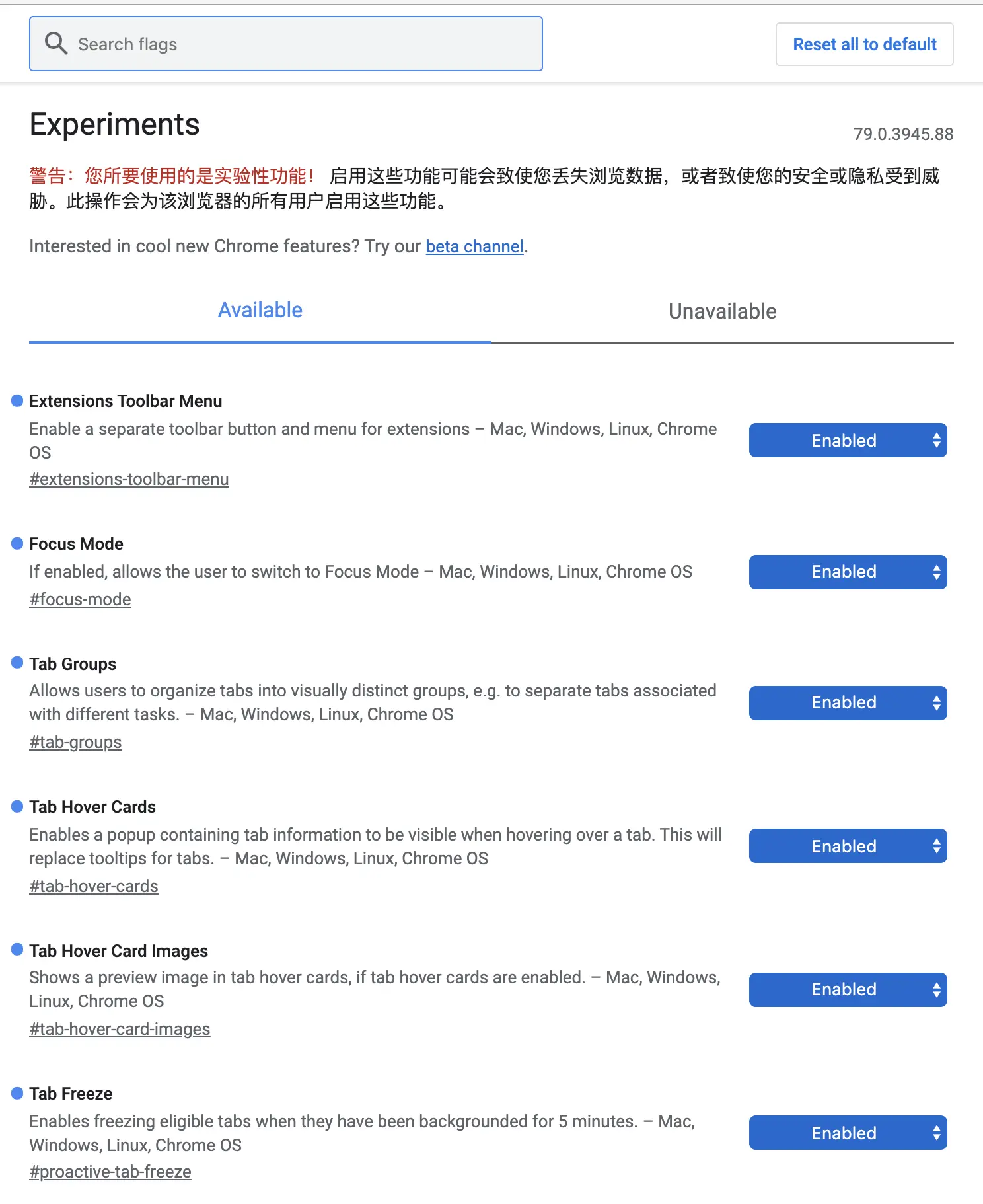Open the Tab Freeze dropdown

(x=848, y=1133)
